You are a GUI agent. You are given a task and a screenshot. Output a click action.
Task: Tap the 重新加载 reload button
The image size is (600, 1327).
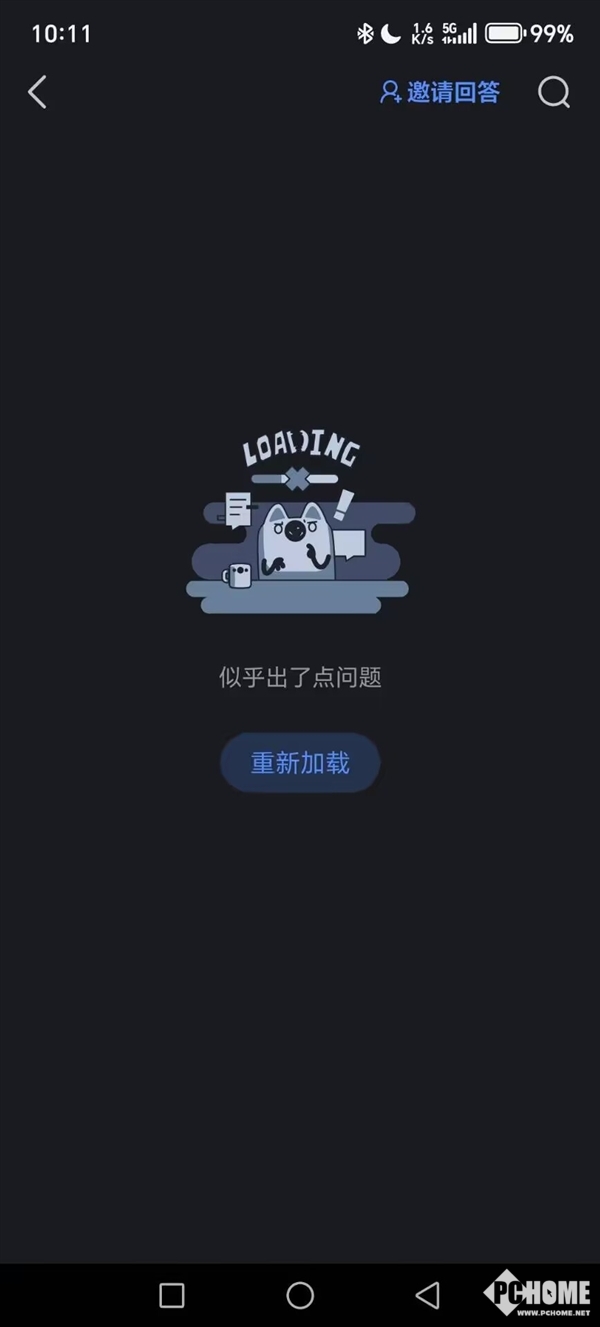(300, 763)
